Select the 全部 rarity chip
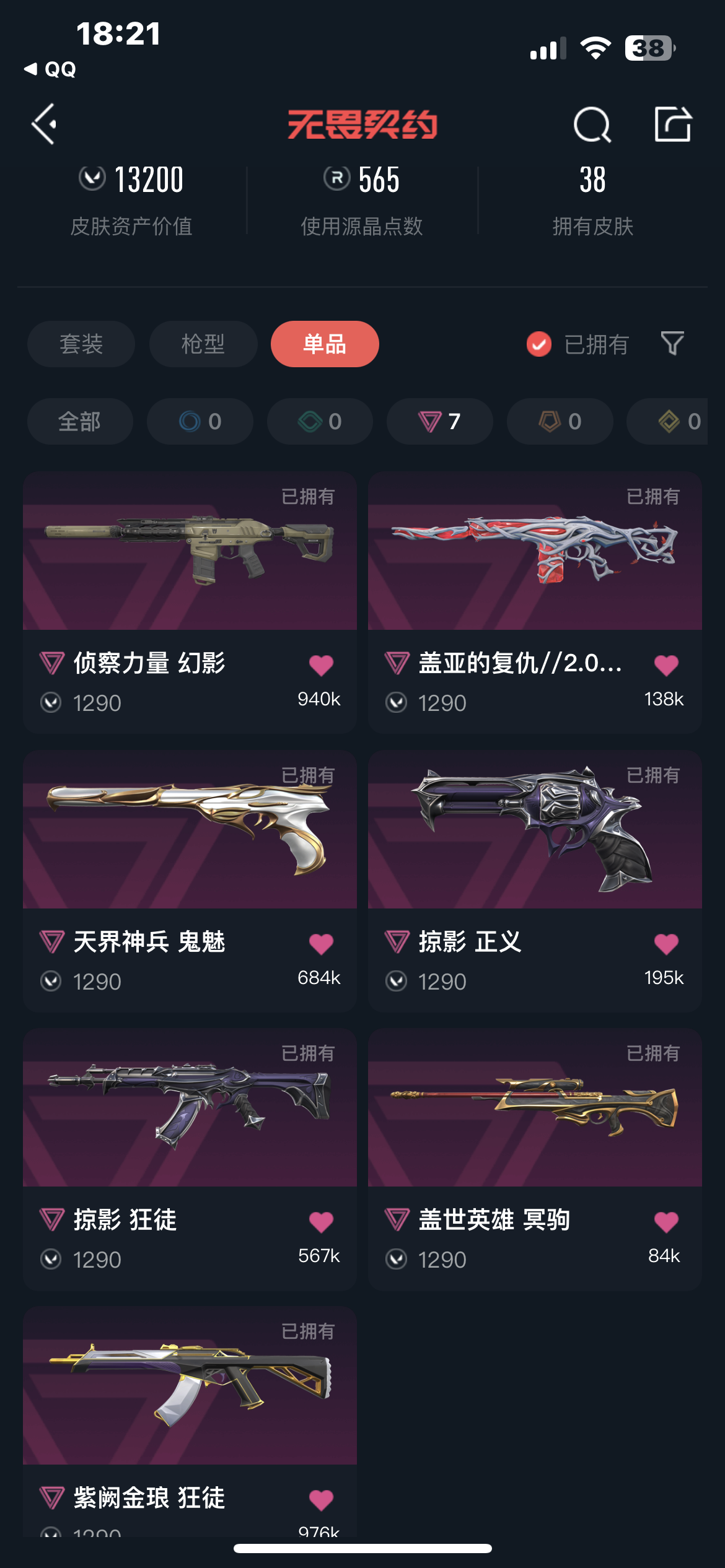Viewport: 725px width, 1568px height. [x=80, y=422]
